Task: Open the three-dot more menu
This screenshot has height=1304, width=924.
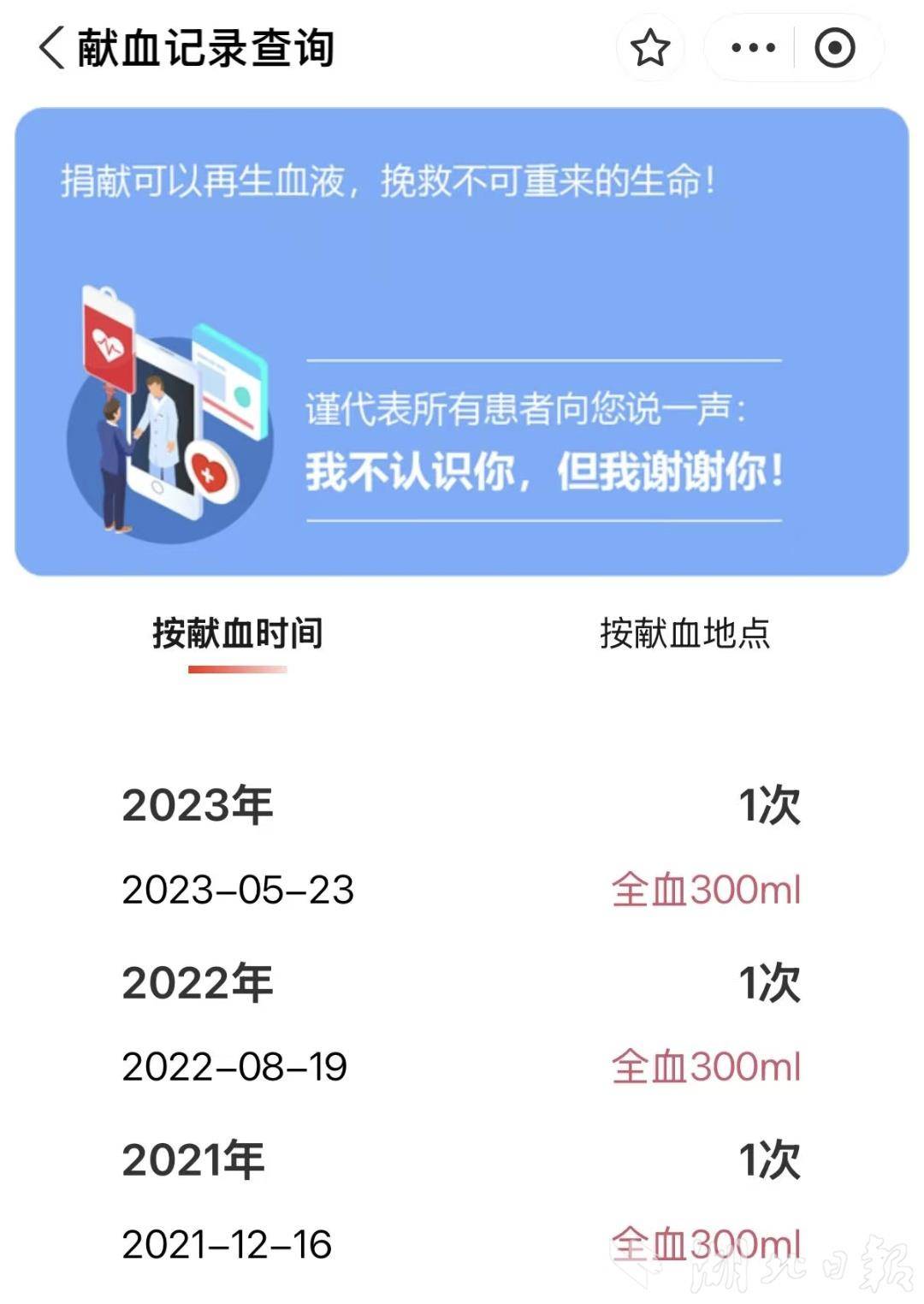Action: click(x=753, y=48)
